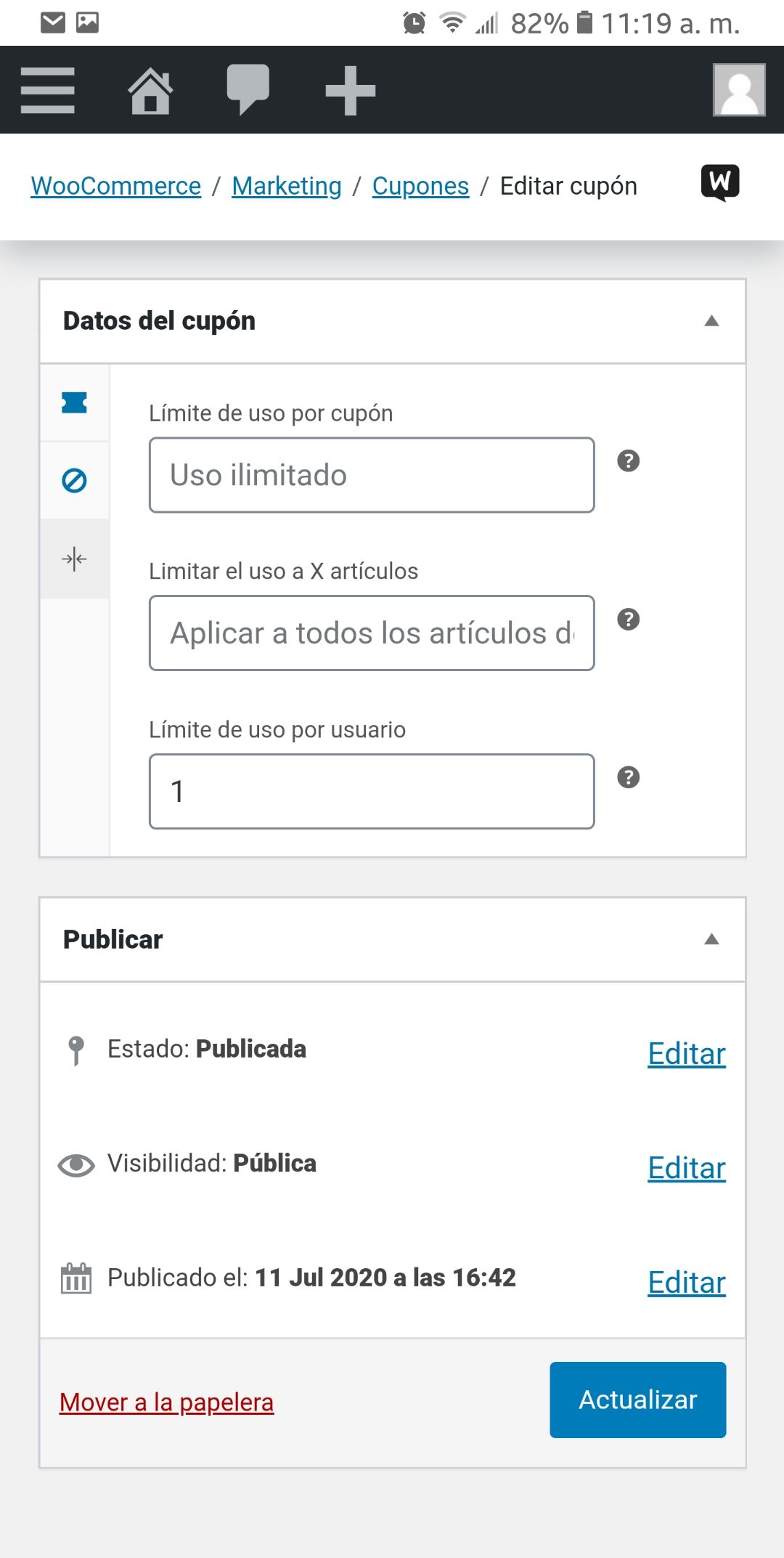Open the WooCommerce breadcrumb link
This screenshot has height=1558, width=784.
pyautogui.click(x=116, y=186)
